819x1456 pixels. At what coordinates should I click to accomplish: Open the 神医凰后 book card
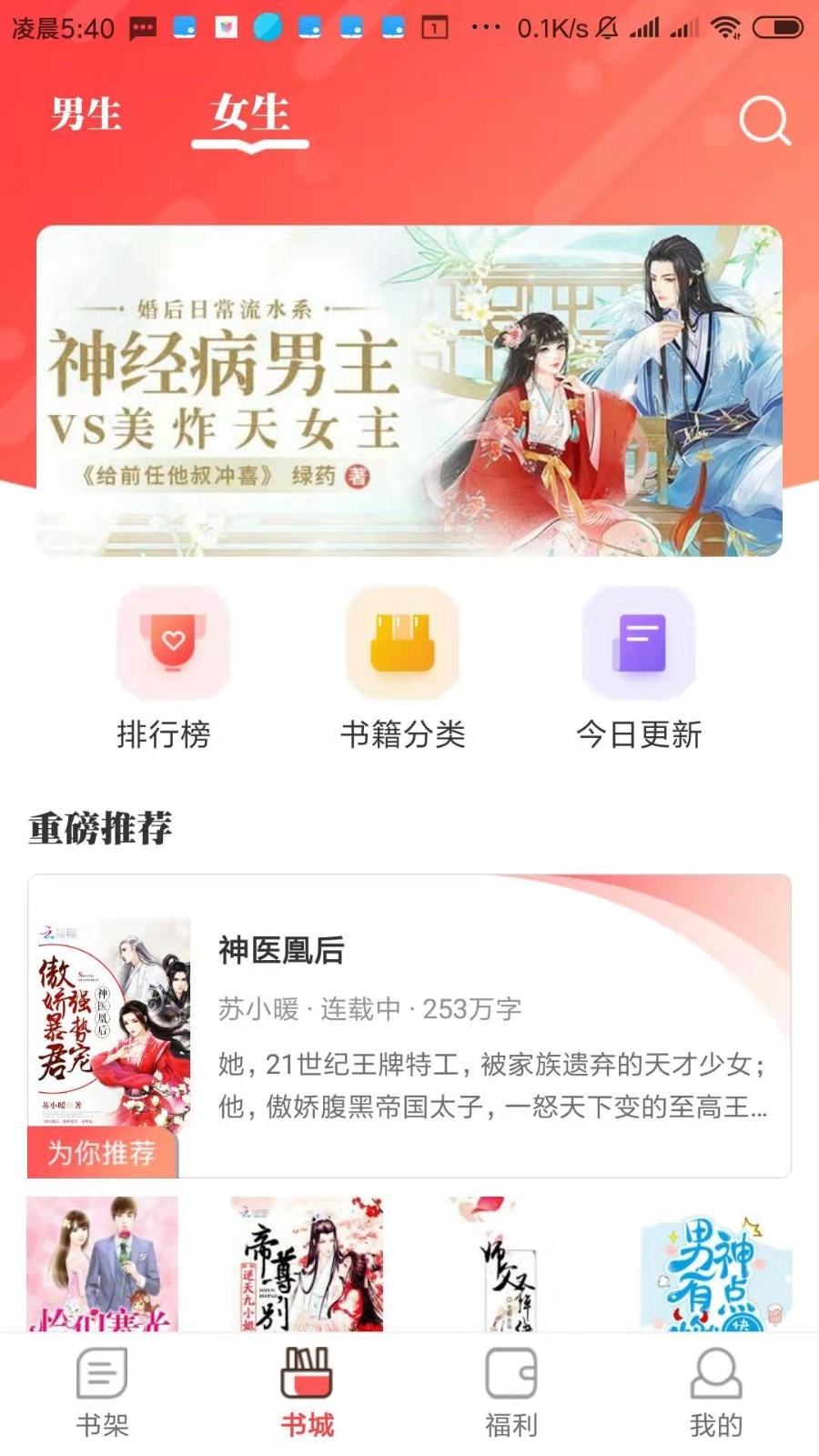pyautogui.click(x=409, y=1026)
